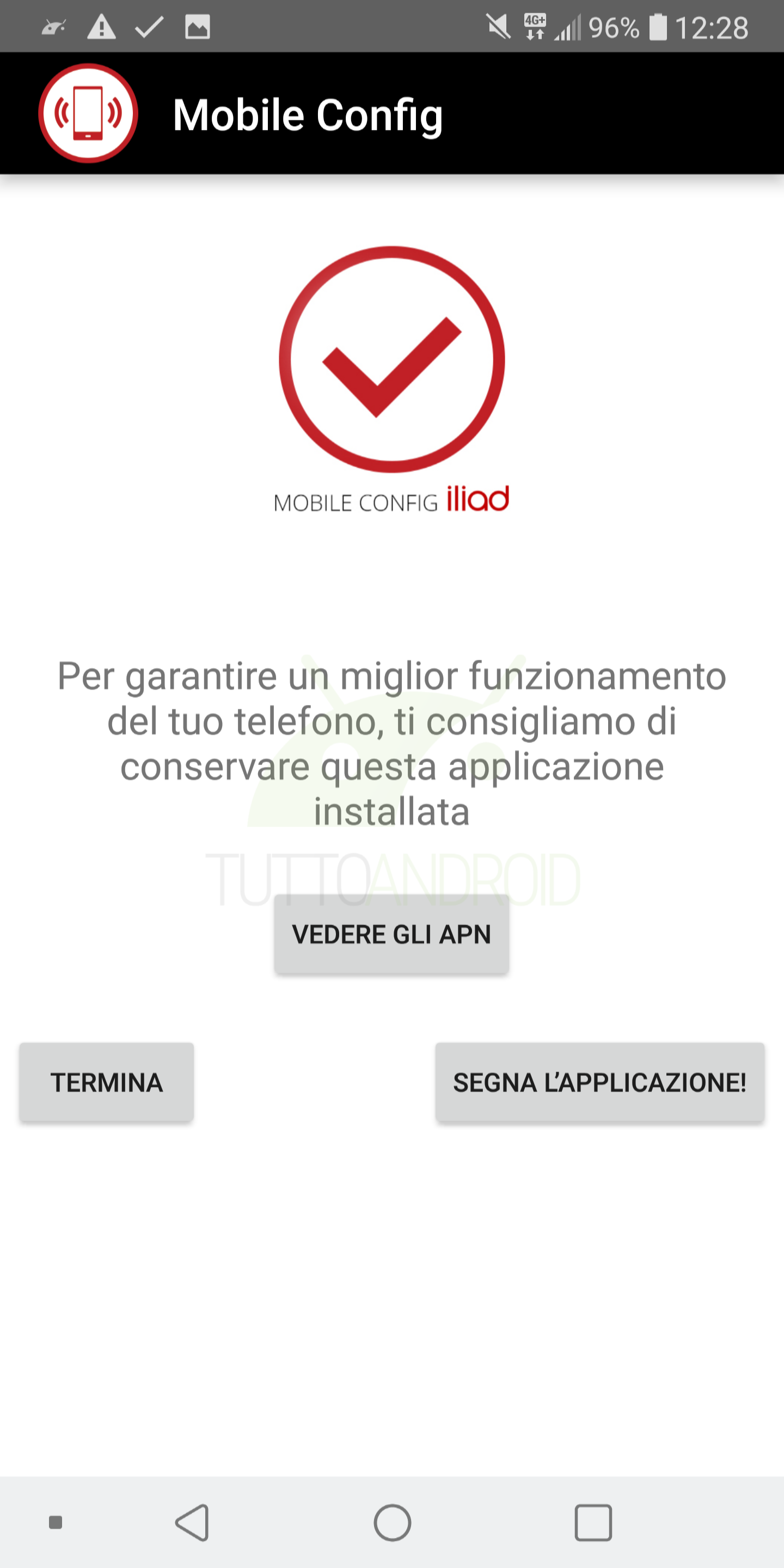Return to home via the circle button
The height and width of the screenshot is (1568, 784).
tap(393, 1522)
